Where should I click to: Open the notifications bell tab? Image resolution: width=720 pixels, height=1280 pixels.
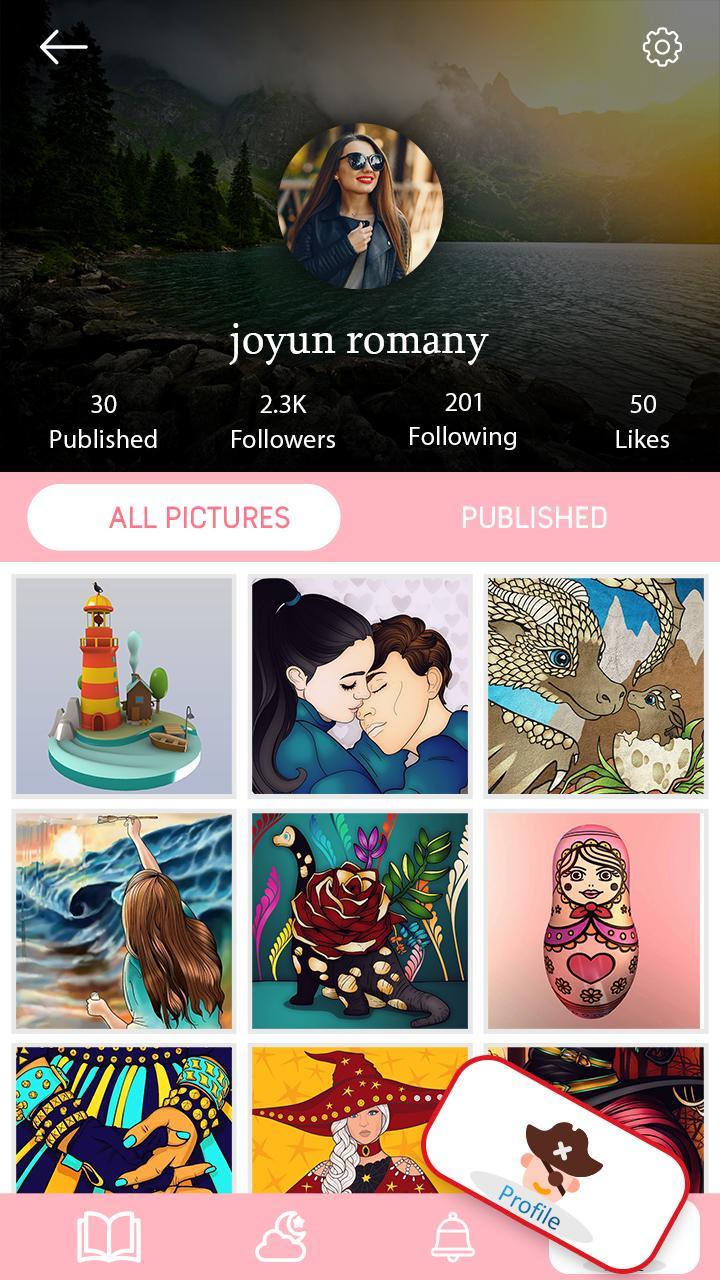pos(452,1238)
